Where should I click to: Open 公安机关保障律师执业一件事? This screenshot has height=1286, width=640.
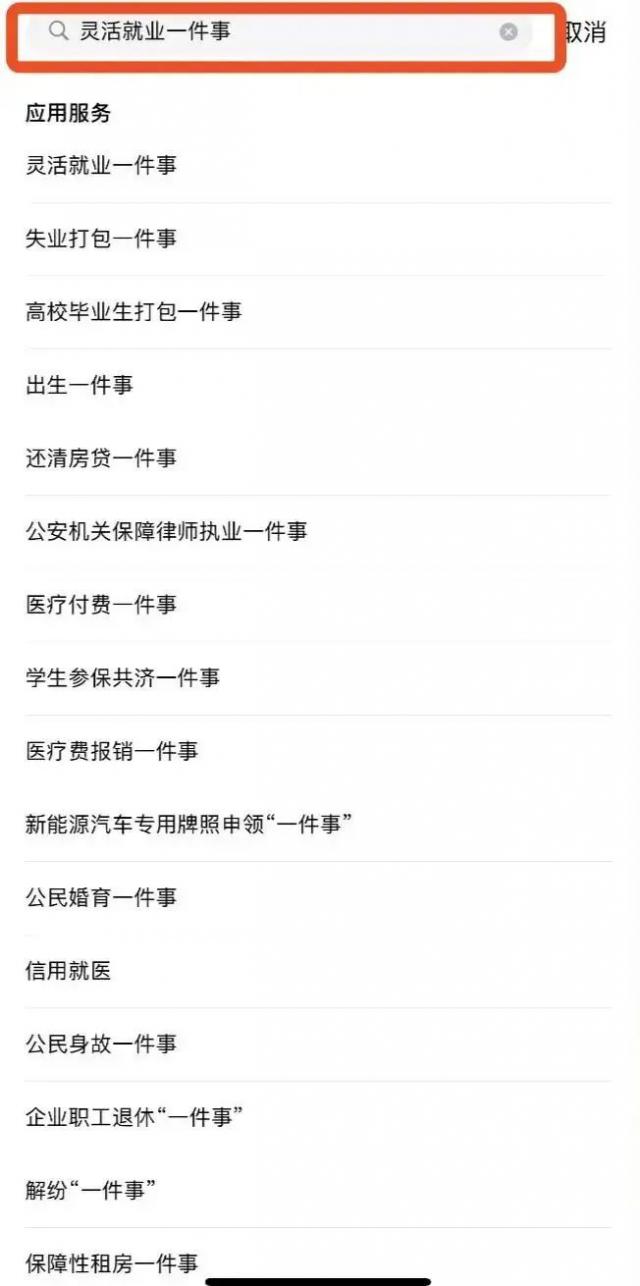tap(166, 531)
